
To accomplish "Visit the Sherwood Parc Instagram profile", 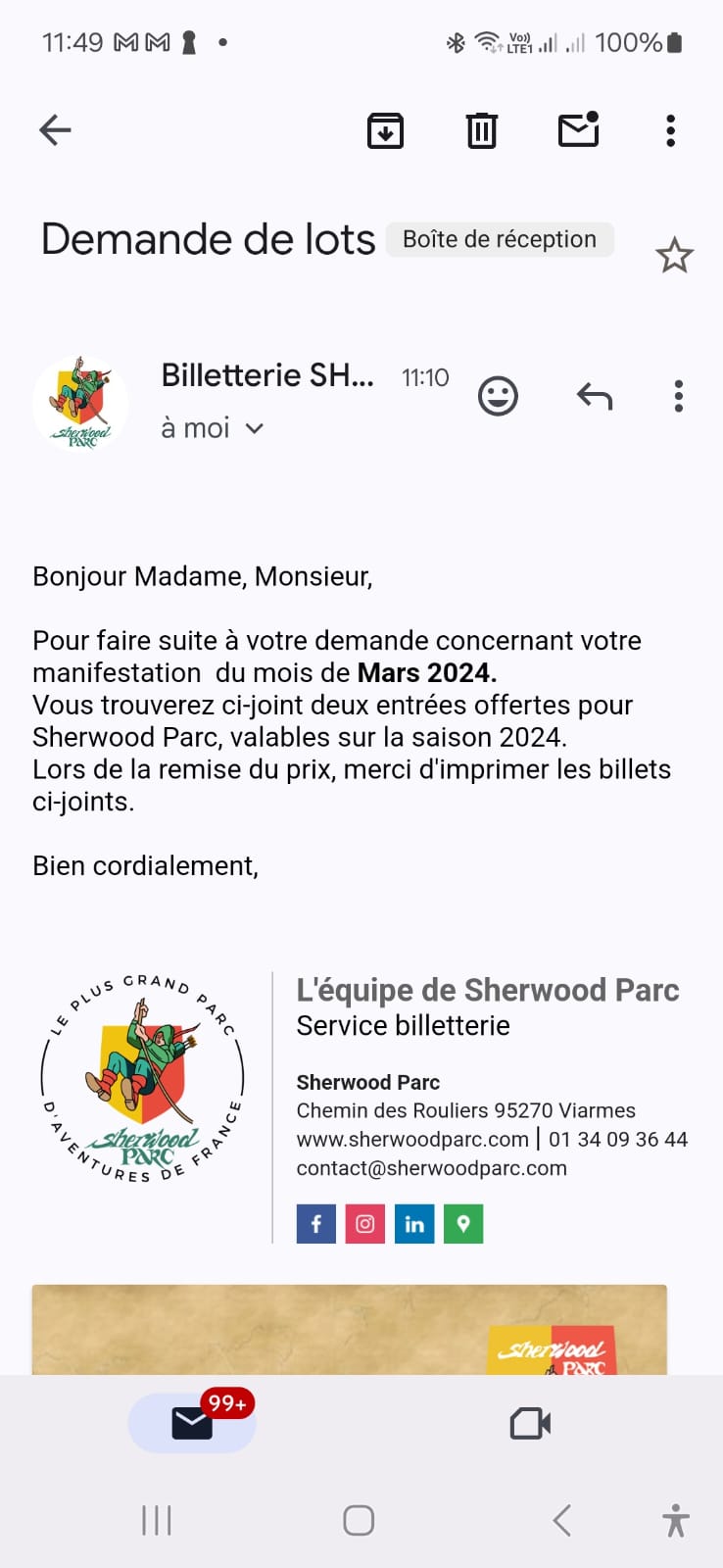I will 365,1224.
